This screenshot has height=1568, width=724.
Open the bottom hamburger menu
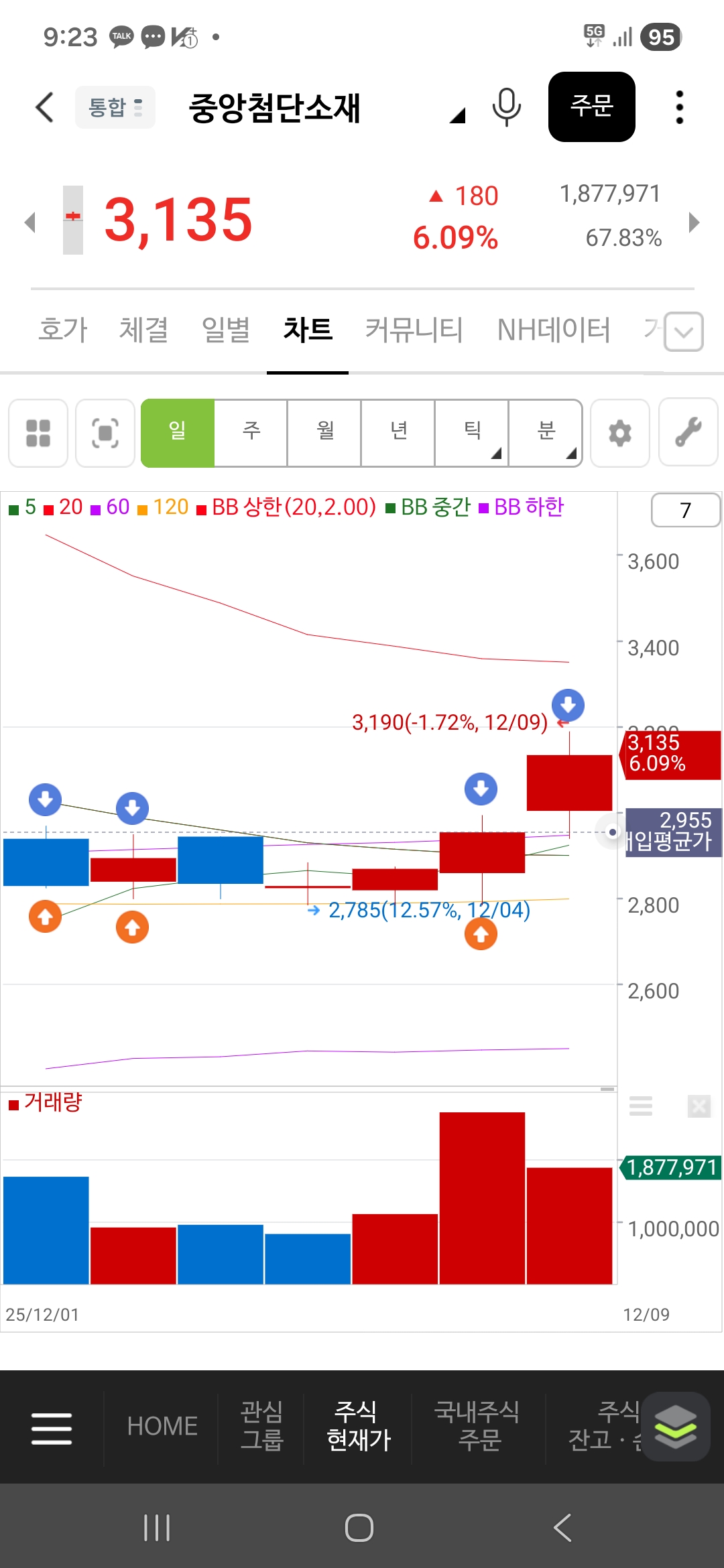[52, 1428]
